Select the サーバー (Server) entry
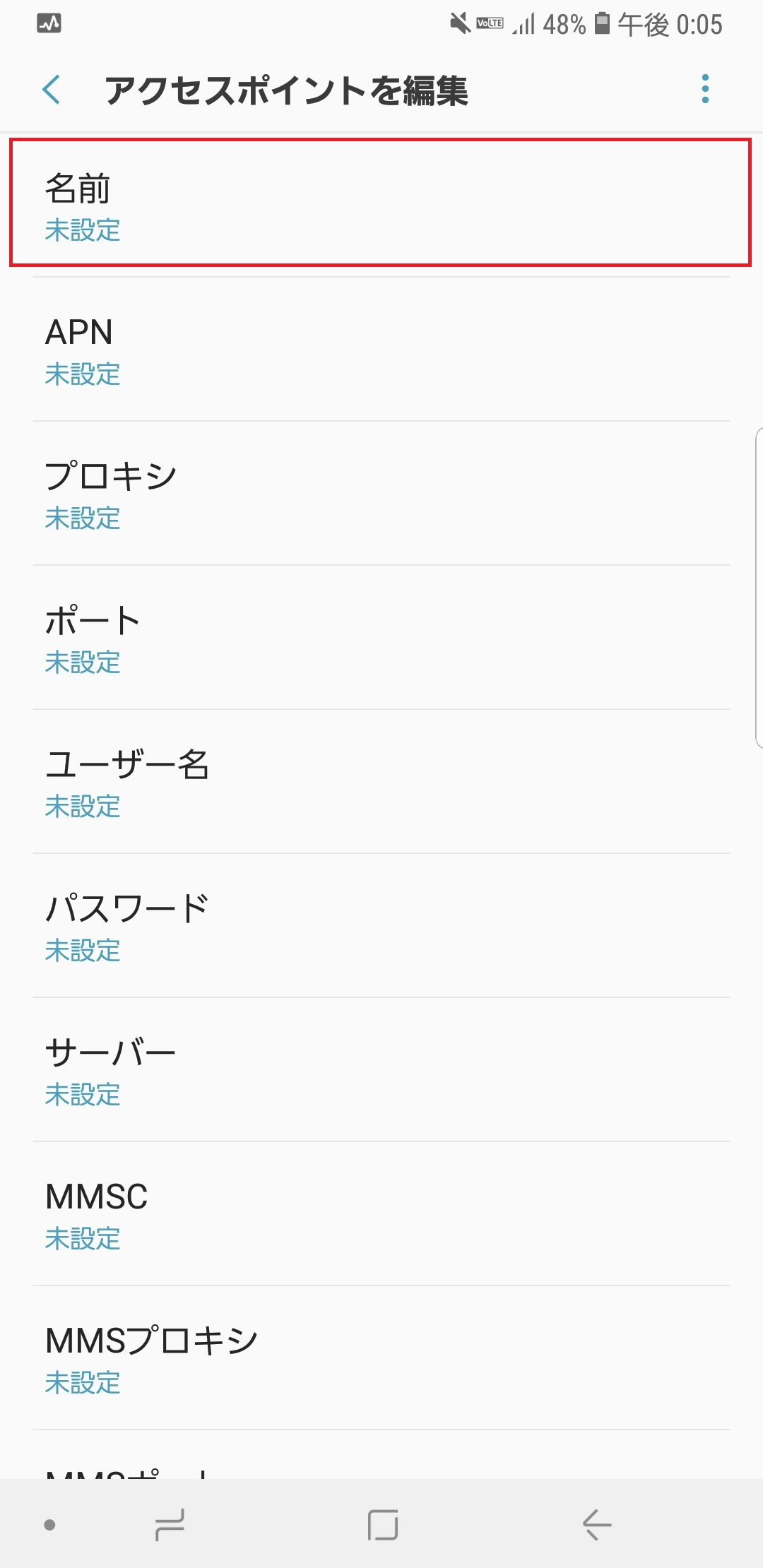763x1568 pixels. [x=381, y=1072]
